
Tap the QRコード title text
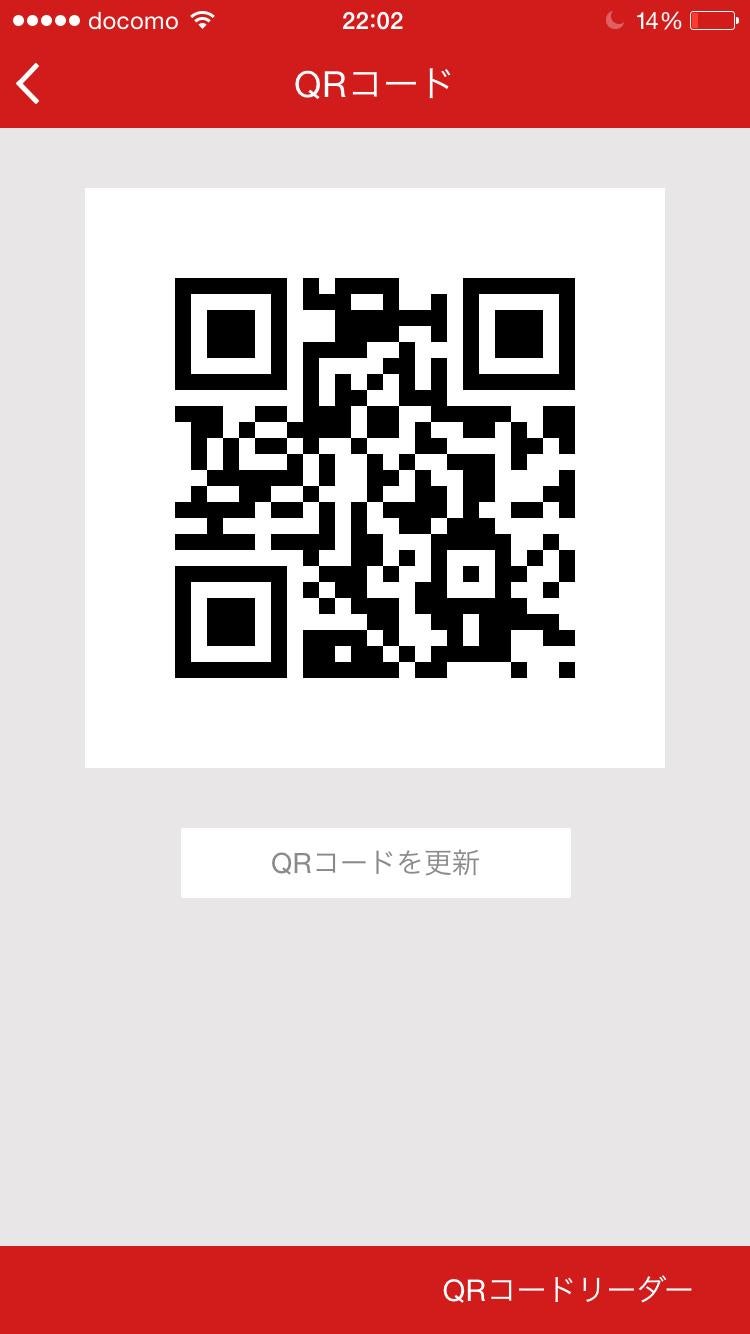[x=375, y=84]
